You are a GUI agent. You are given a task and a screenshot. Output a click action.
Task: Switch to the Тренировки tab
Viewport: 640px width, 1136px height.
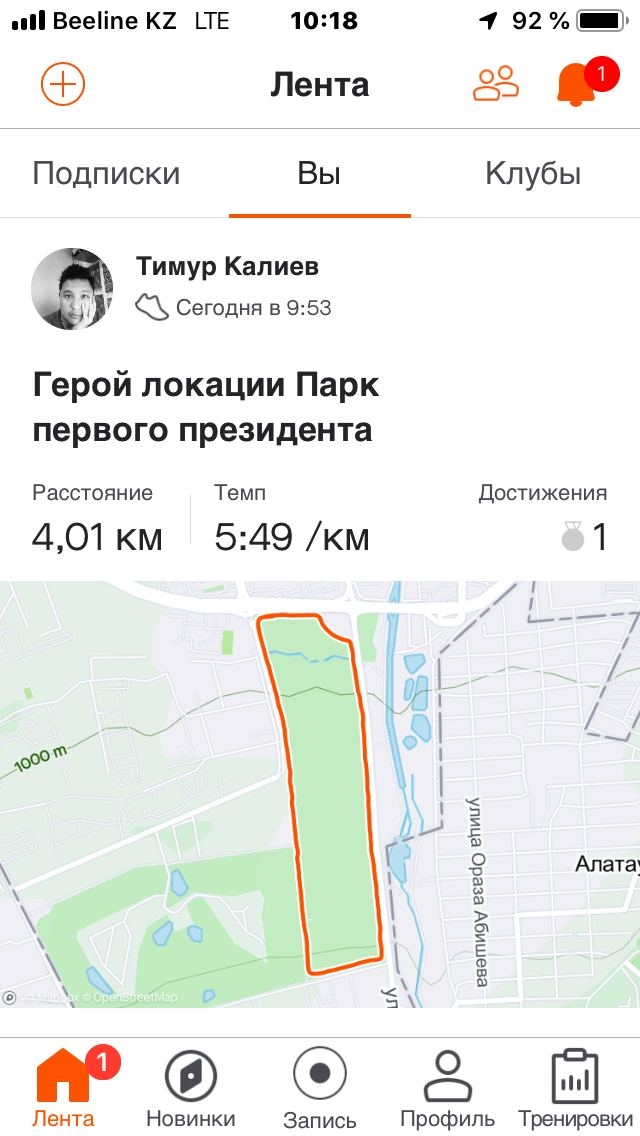pos(575,1088)
